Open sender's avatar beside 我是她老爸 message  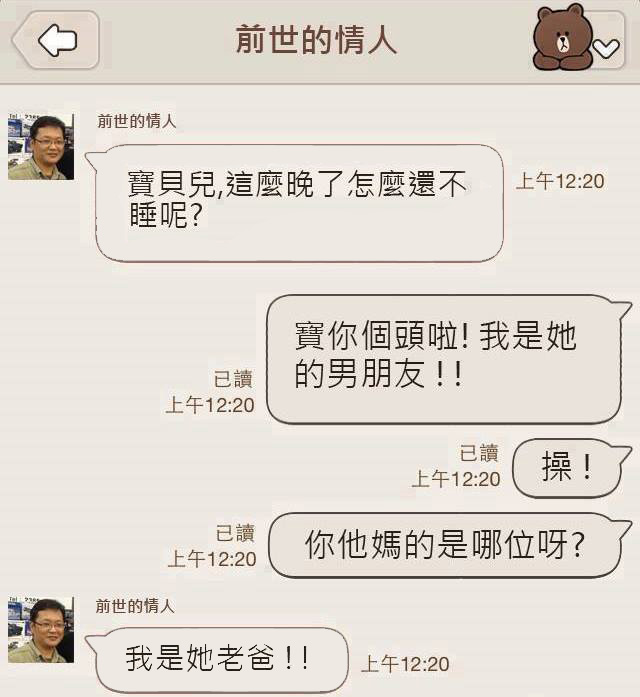[40, 630]
